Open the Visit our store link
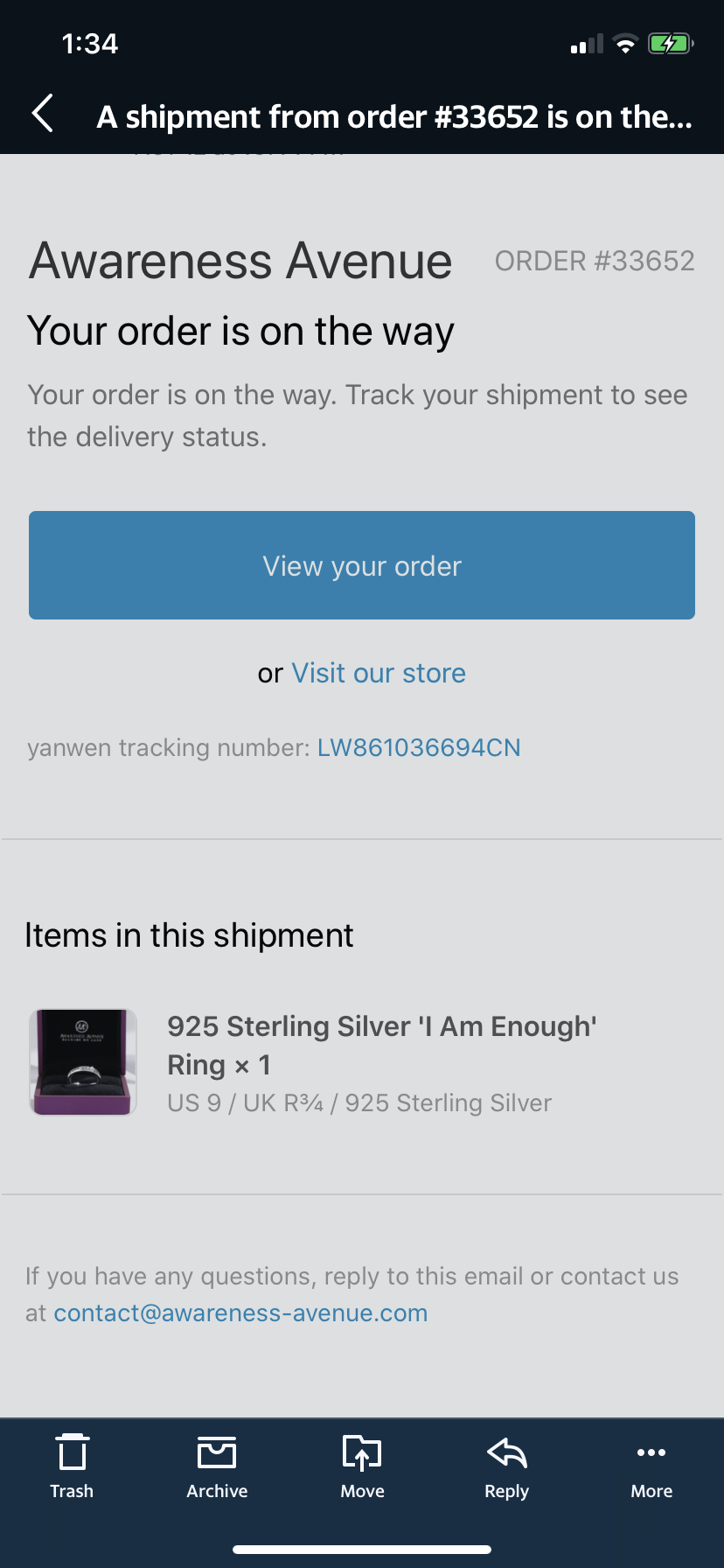The width and height of the screenshot is (724, 1568). click(x=379, y=673)
